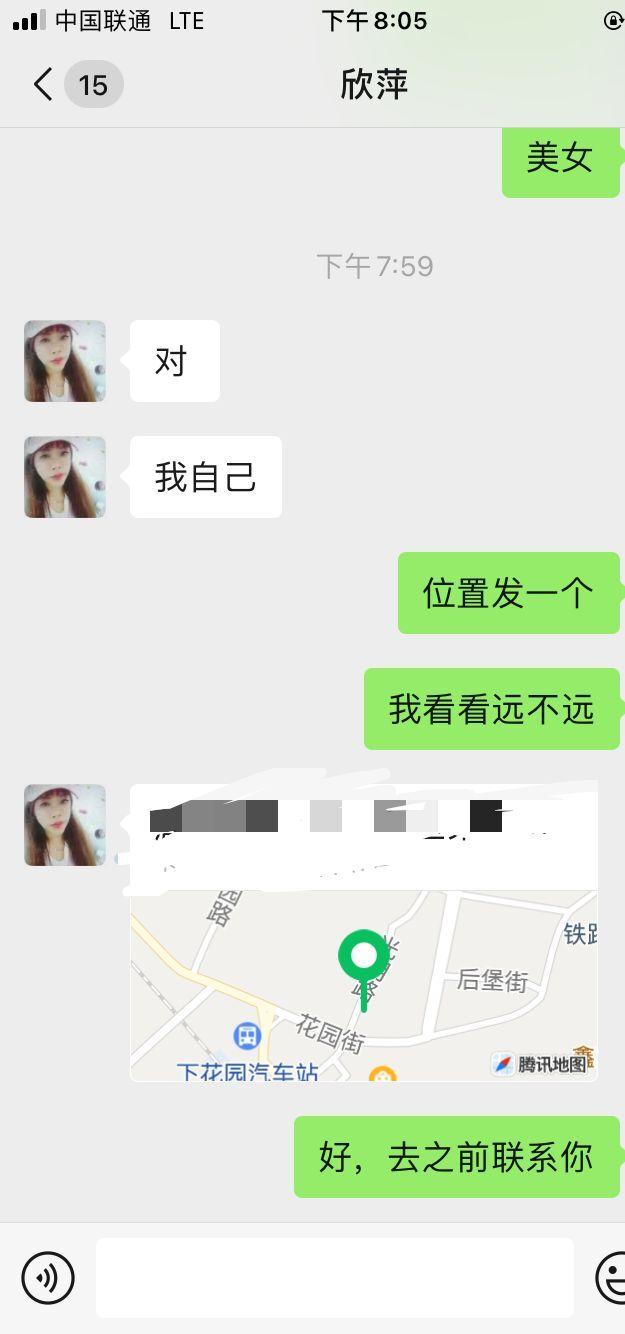Image resolution: width=625 pixels, height=1334 pixels.
Task: Open 欣萍's avatar beside the 对 message
Action: (65, 361)
